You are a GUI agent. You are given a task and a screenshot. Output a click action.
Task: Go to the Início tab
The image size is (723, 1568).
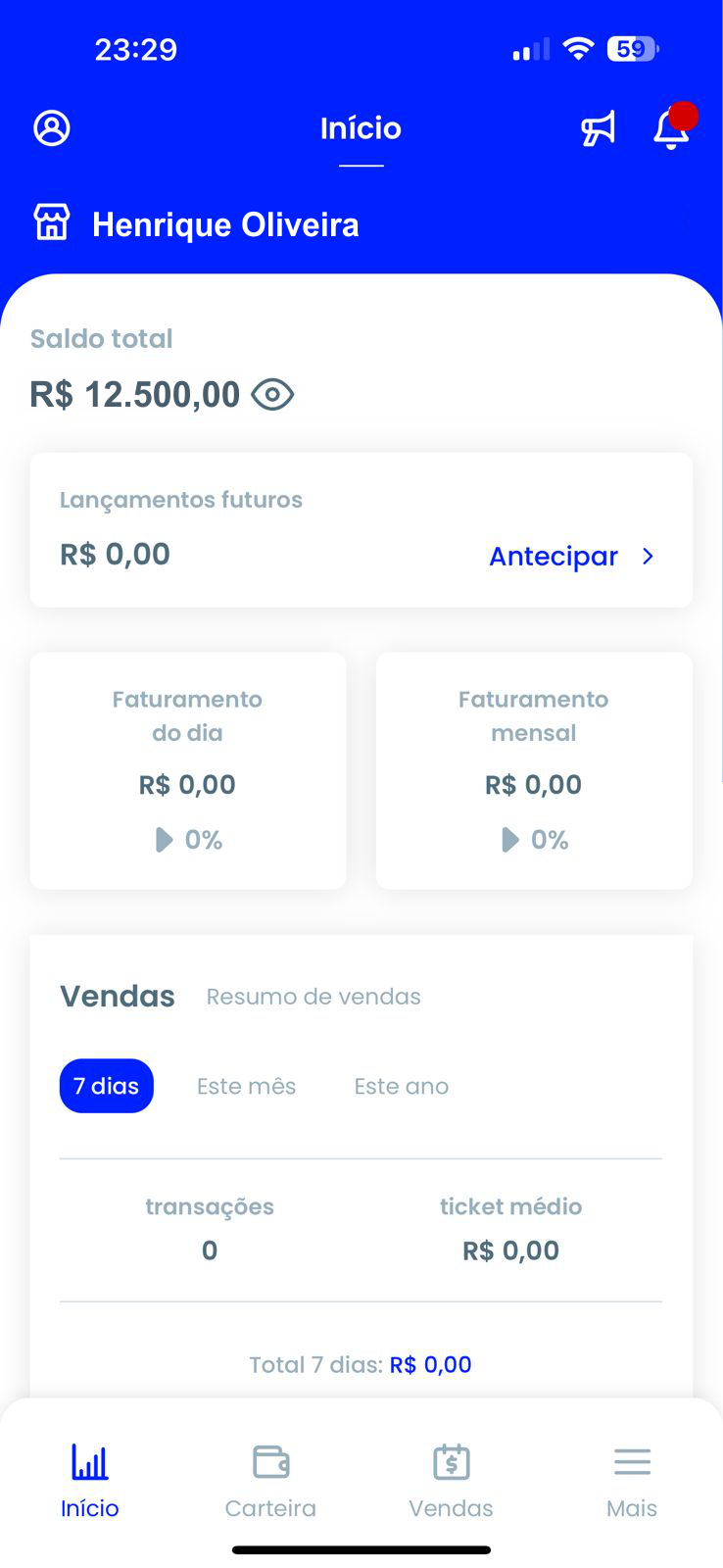90,1481
